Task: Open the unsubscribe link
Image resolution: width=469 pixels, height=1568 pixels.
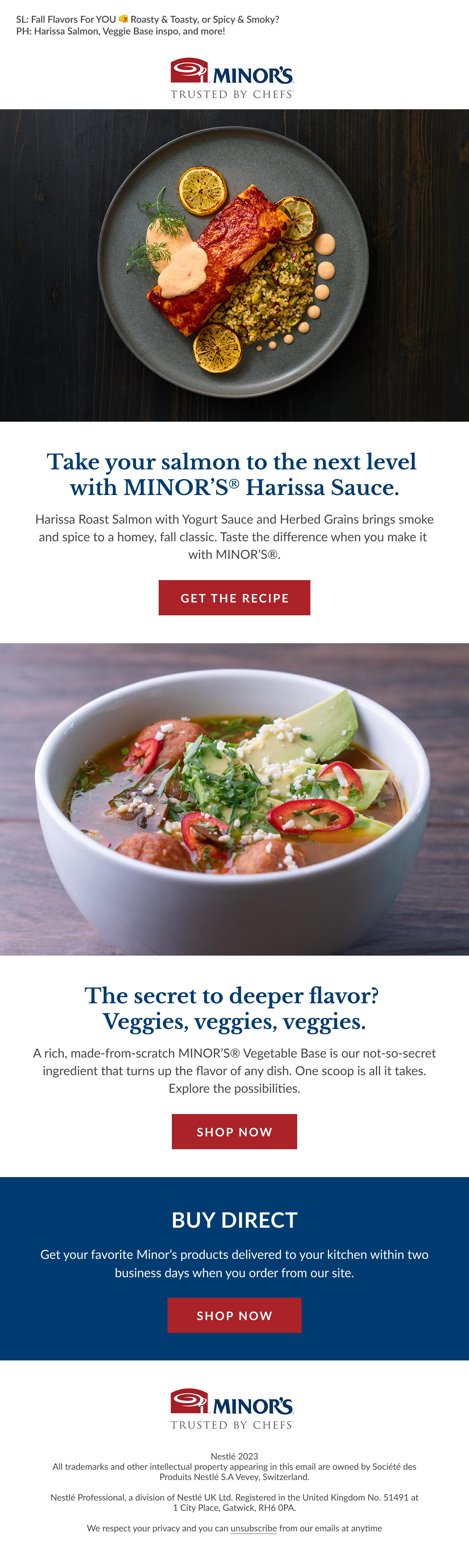Action: tap(253, 1528)
